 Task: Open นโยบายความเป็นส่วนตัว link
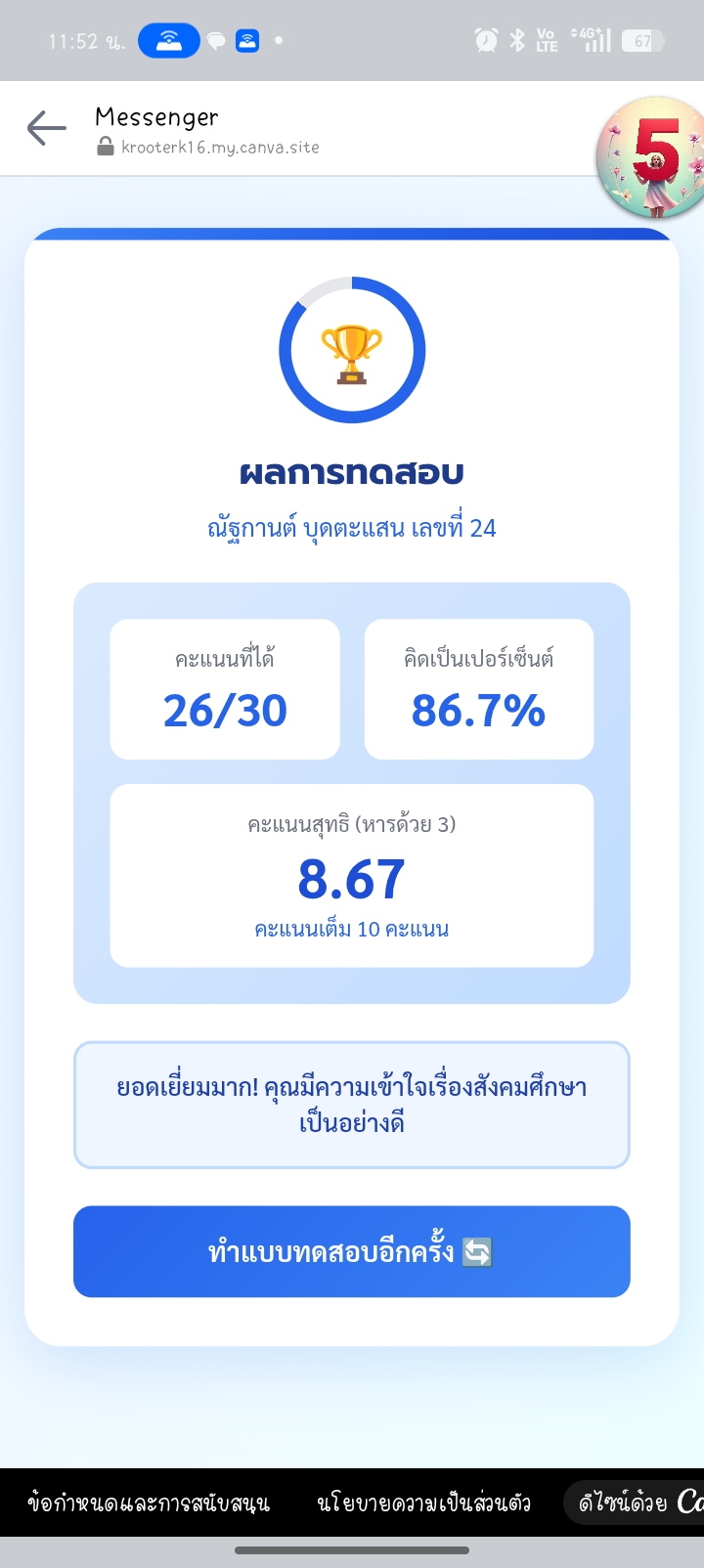423,1503
